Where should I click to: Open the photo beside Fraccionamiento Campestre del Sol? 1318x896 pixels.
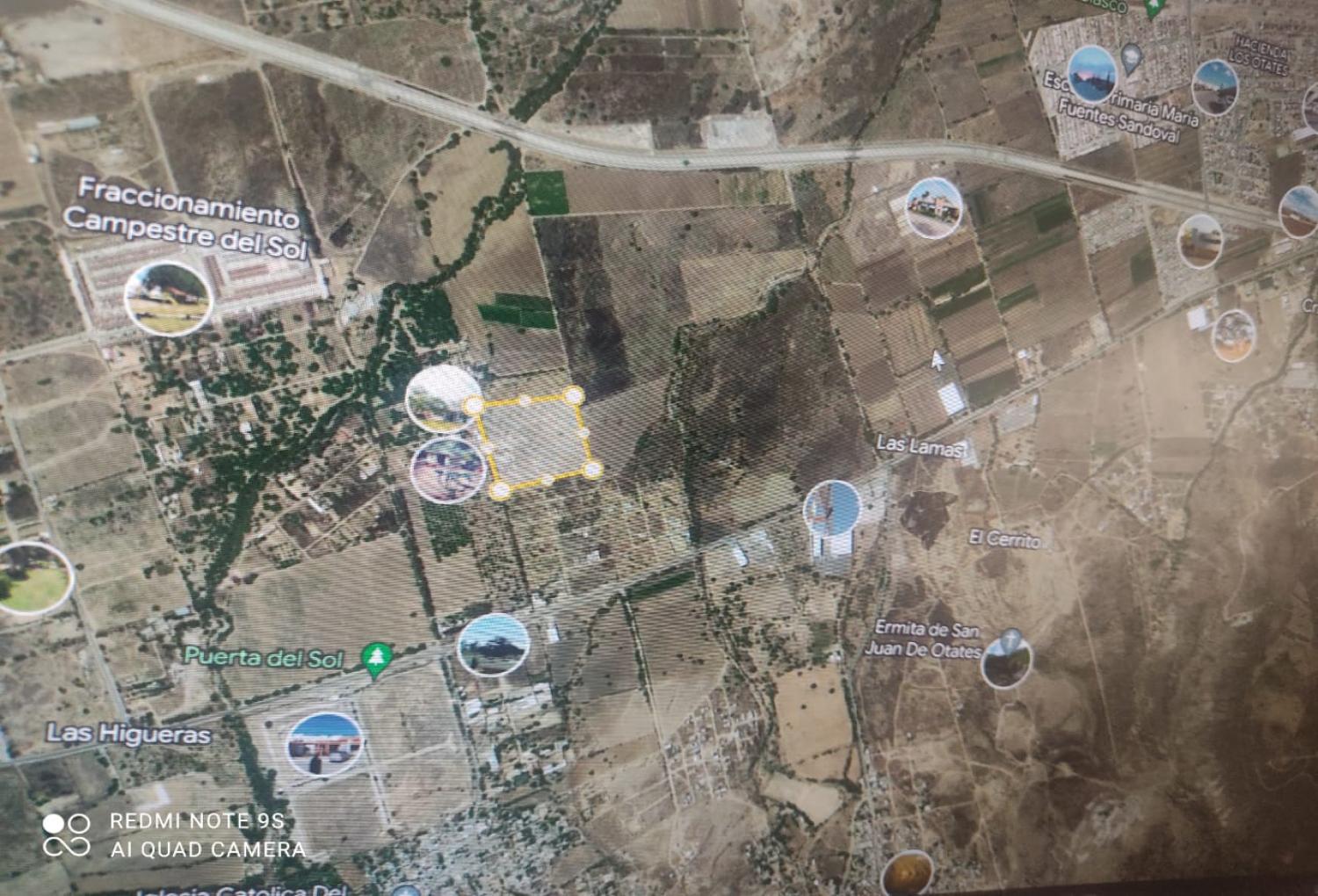pos(168,299)
